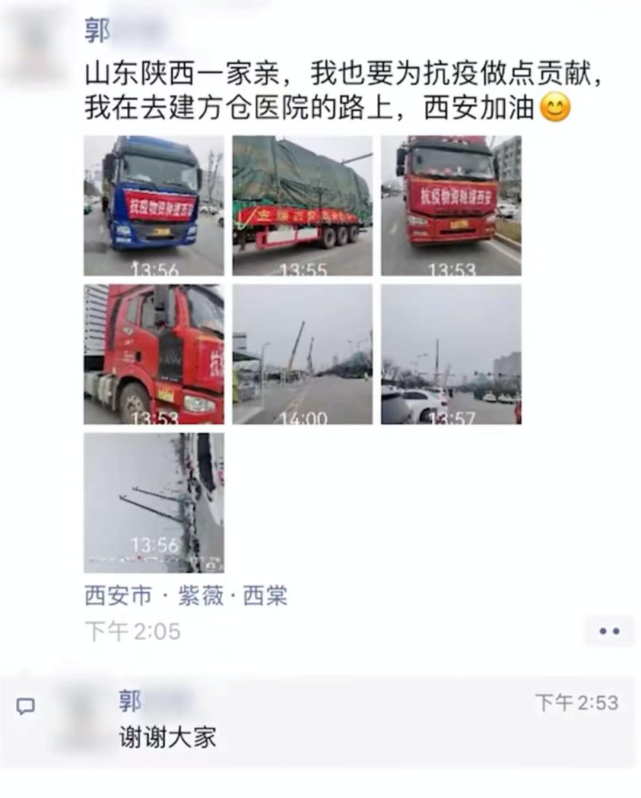
Task: Open poster 郭's profile name at top
Action: tap(98, 29)
